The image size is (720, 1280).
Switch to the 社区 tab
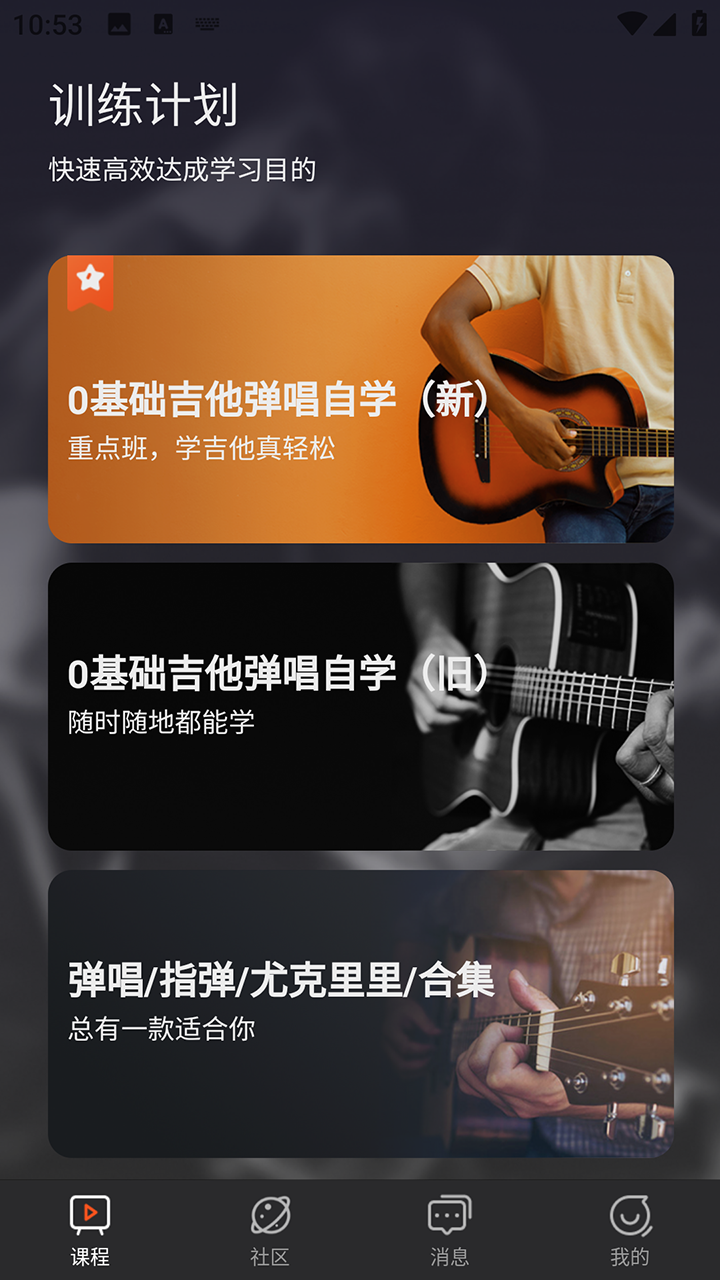270,1230
